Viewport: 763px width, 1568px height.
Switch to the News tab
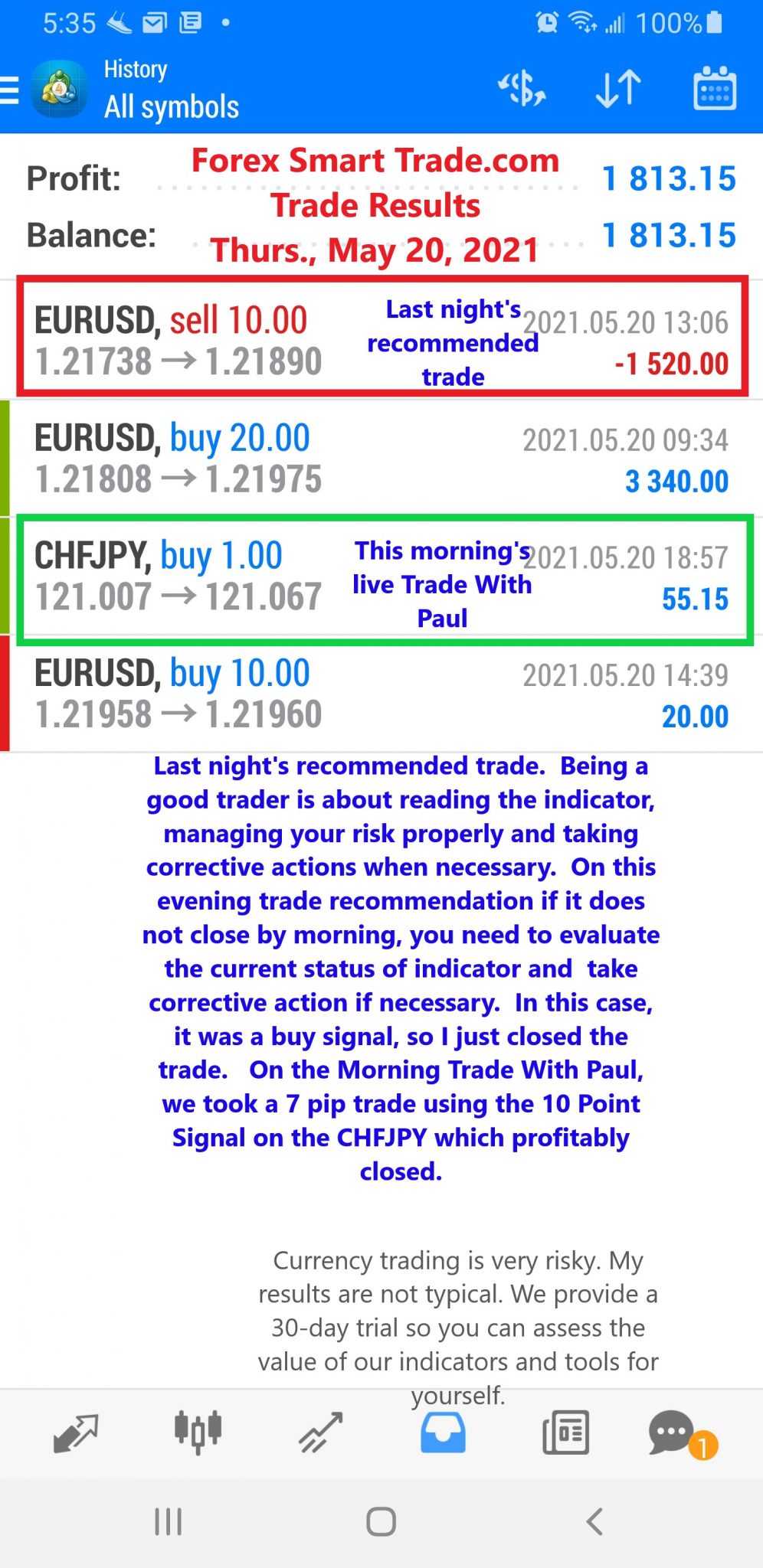point(565,1432)
